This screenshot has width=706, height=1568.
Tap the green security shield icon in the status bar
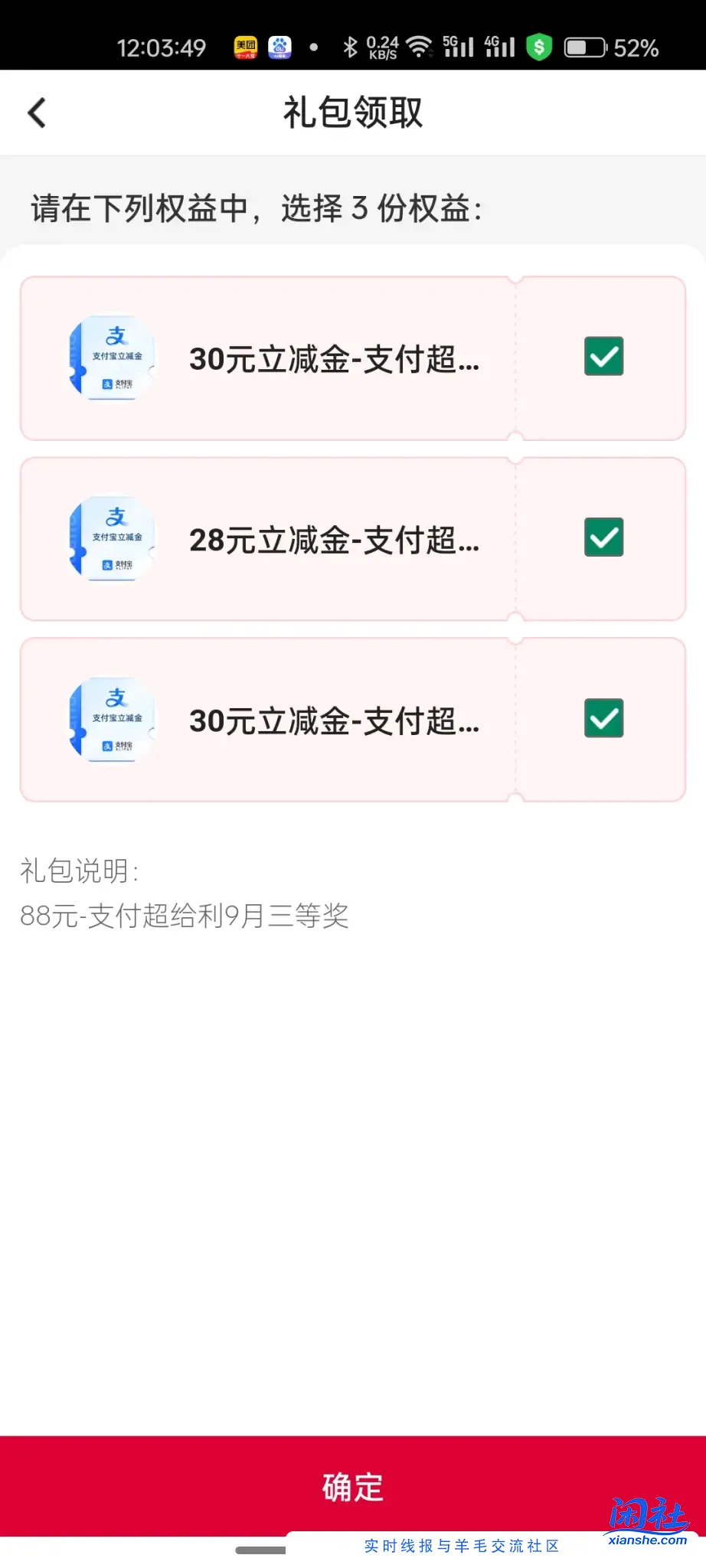click(x=540, y=47)
